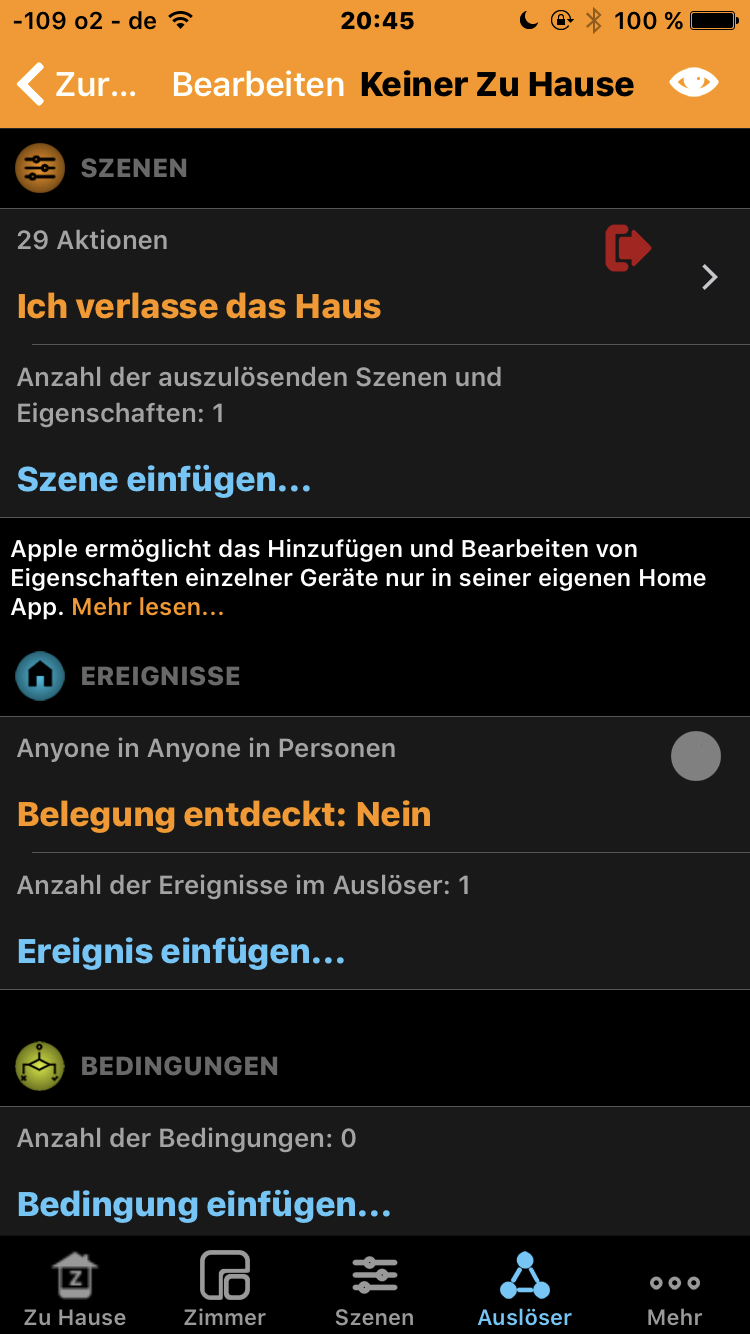Open the event Belegung entdeckt: Nein
This screenshot has width=750, height=1334.
tap(224, 814)
